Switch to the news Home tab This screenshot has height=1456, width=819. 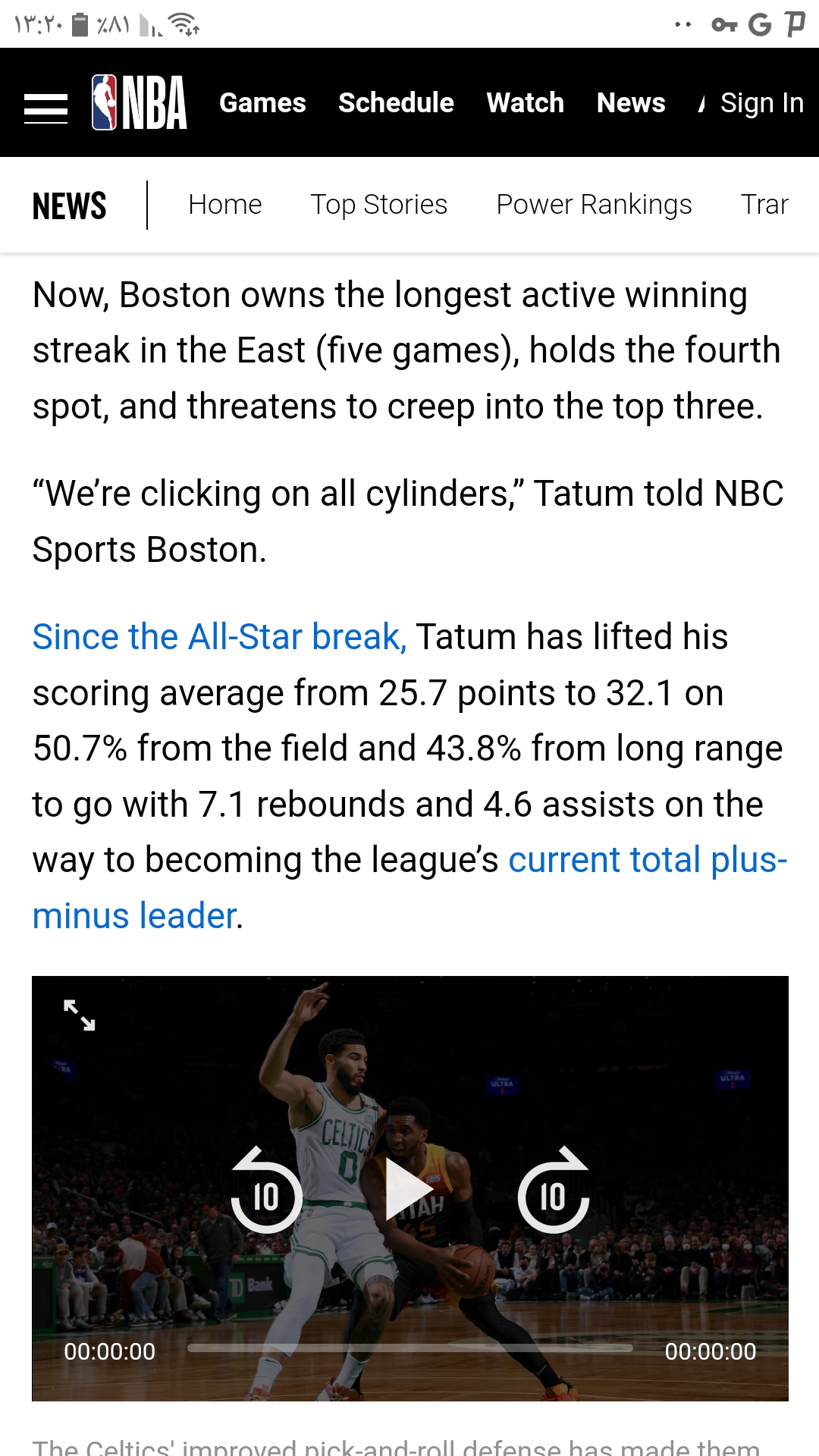pyautogui.click(x=225, y=205)
